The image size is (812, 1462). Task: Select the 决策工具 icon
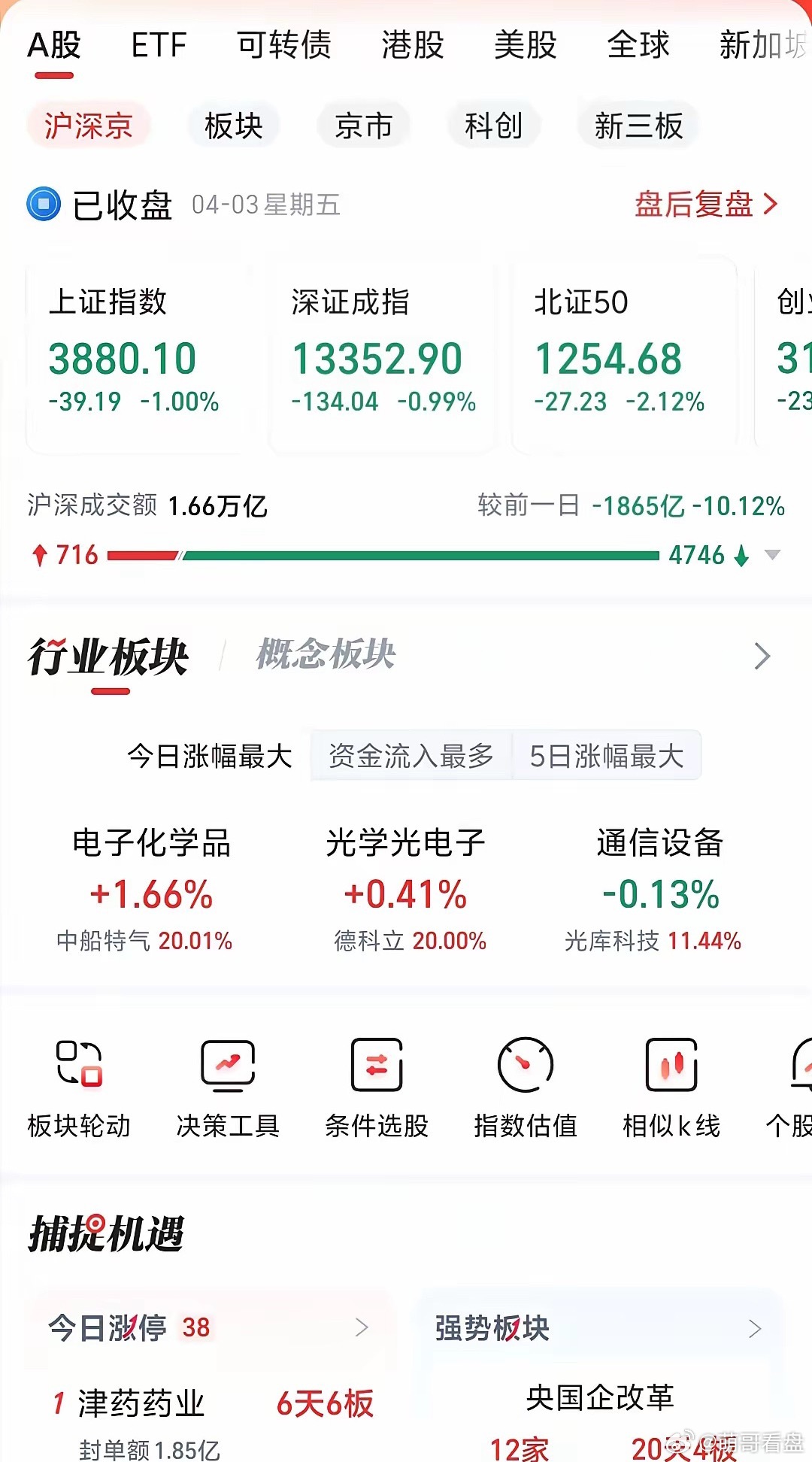pyautogui.click(x=226, y=1083)
